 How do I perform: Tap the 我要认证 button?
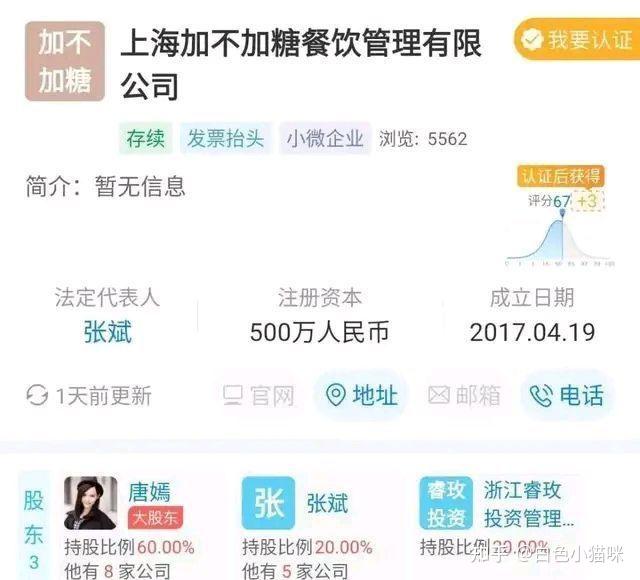coord(577,39)
